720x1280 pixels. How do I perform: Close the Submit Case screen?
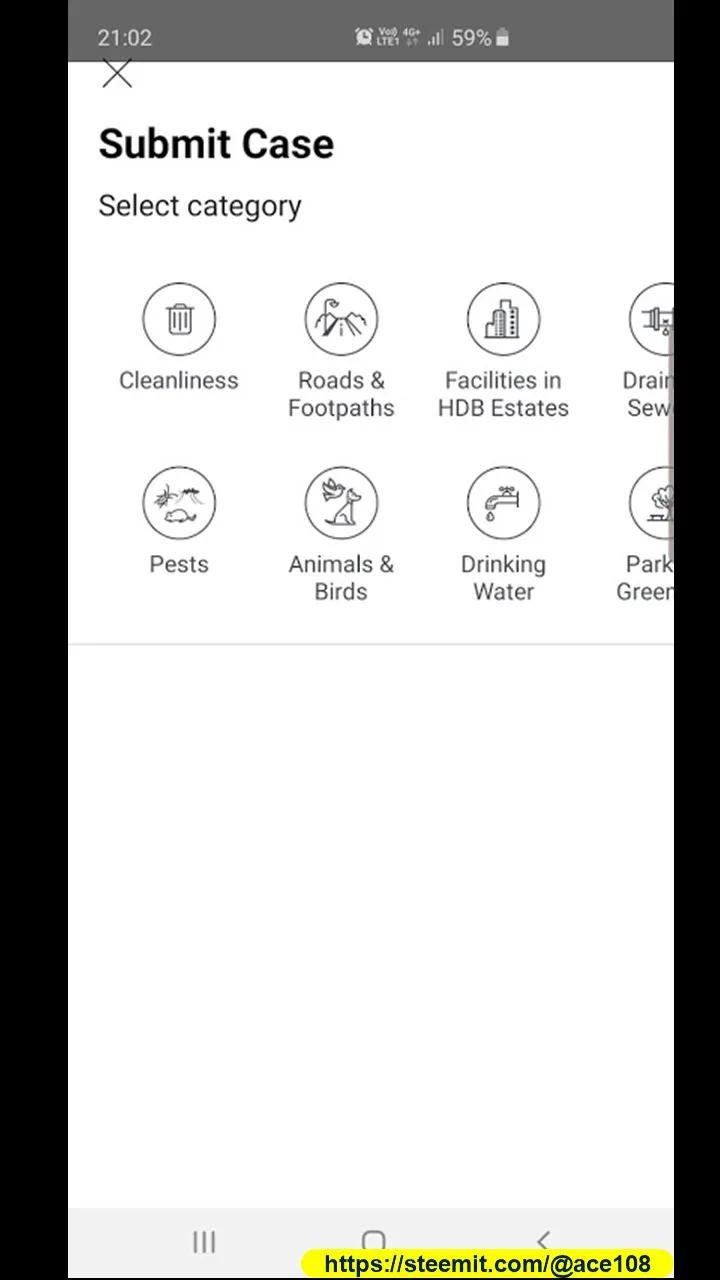[x=117, y=74]
